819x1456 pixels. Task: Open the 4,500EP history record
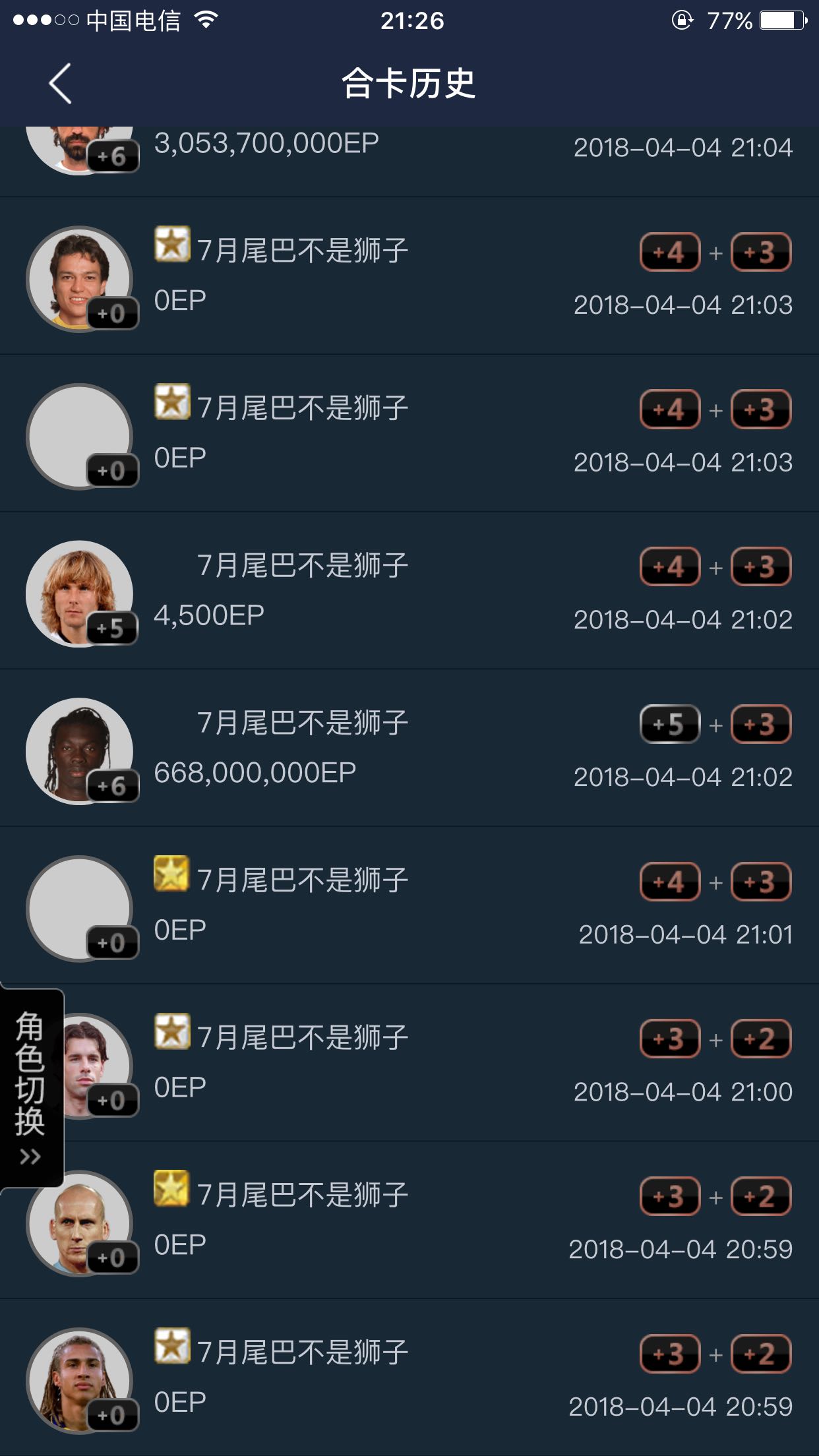[x=409, y=591]
